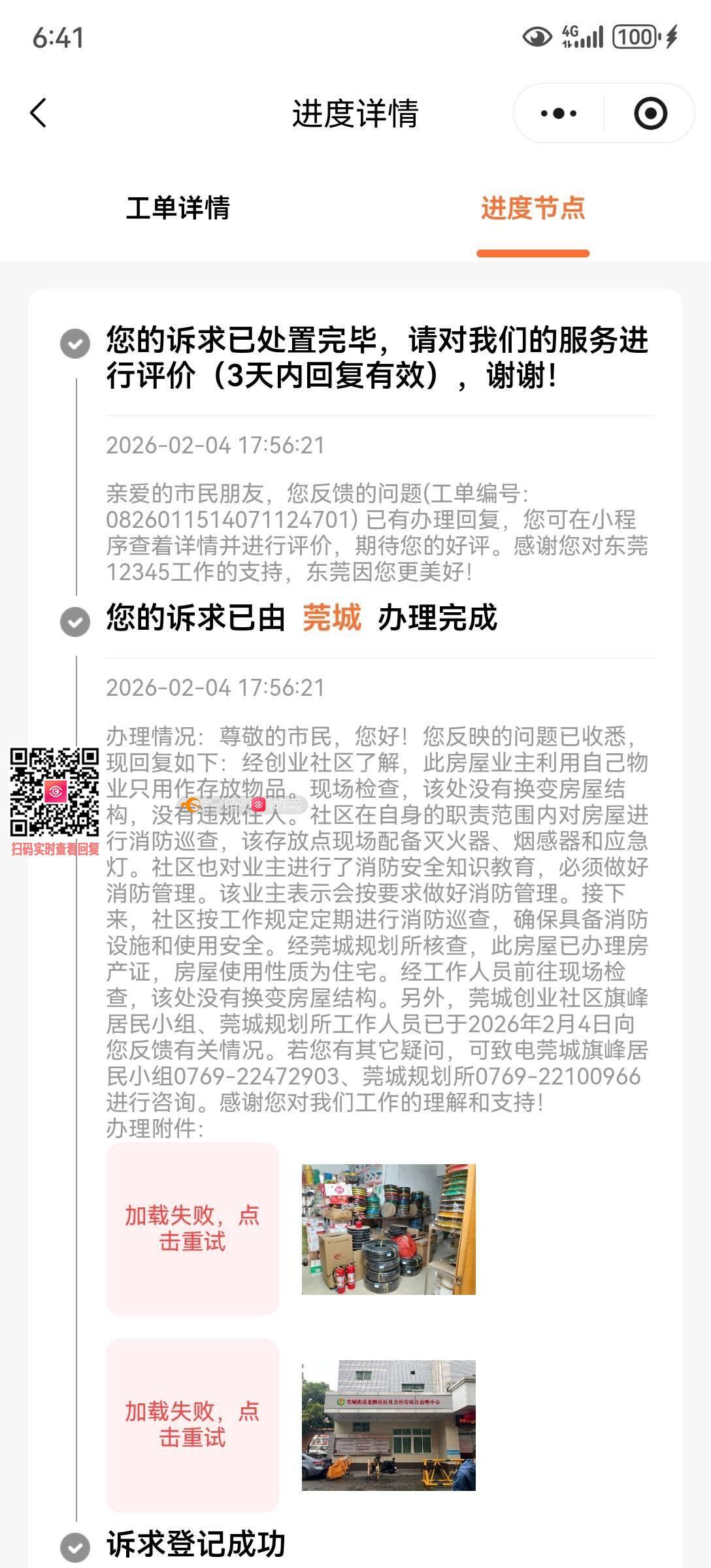Retry loading the second failed attachment

point(192,1424)
